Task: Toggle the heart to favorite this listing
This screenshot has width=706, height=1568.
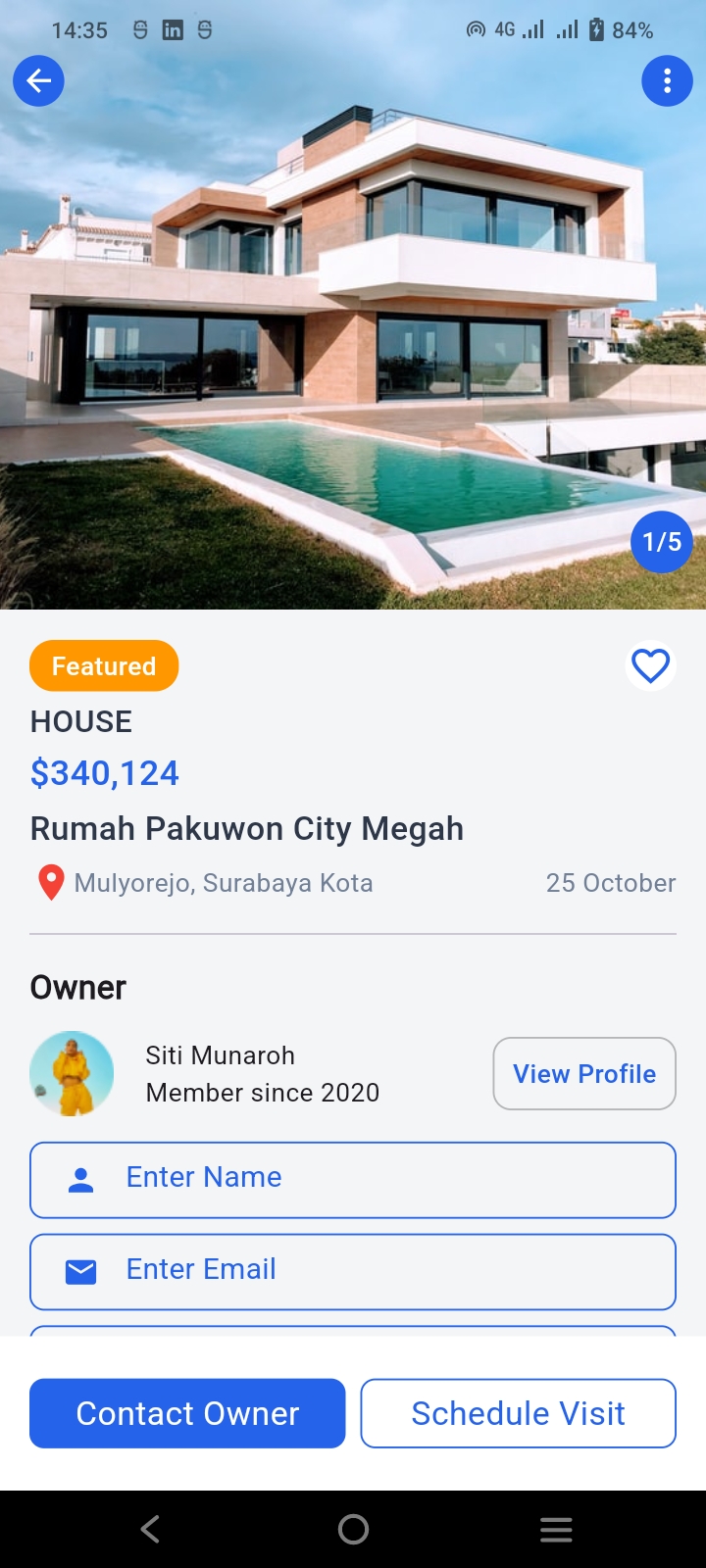Action: 650,665
